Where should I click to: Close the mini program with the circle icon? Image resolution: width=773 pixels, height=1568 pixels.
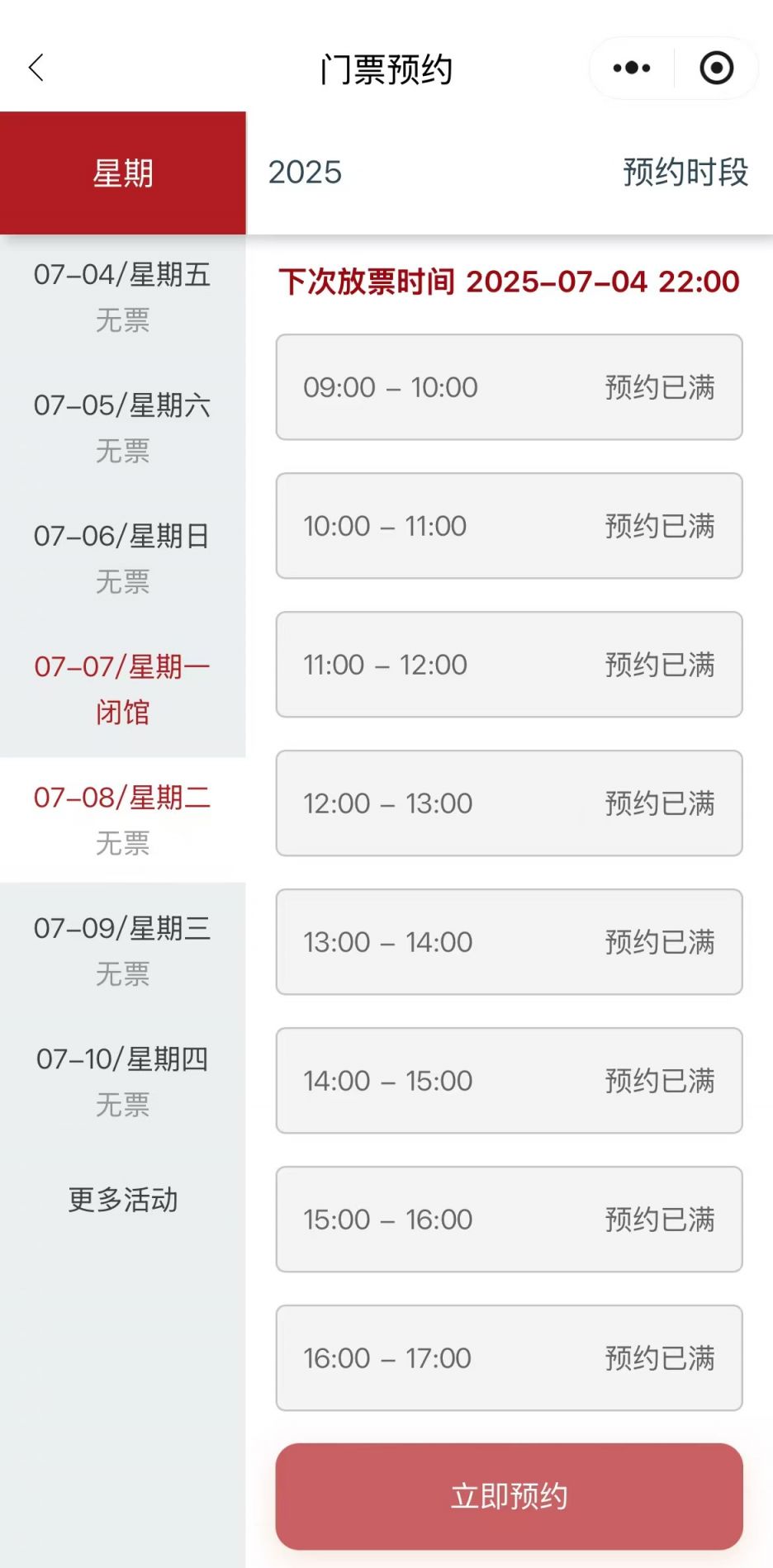coord(716,68)
